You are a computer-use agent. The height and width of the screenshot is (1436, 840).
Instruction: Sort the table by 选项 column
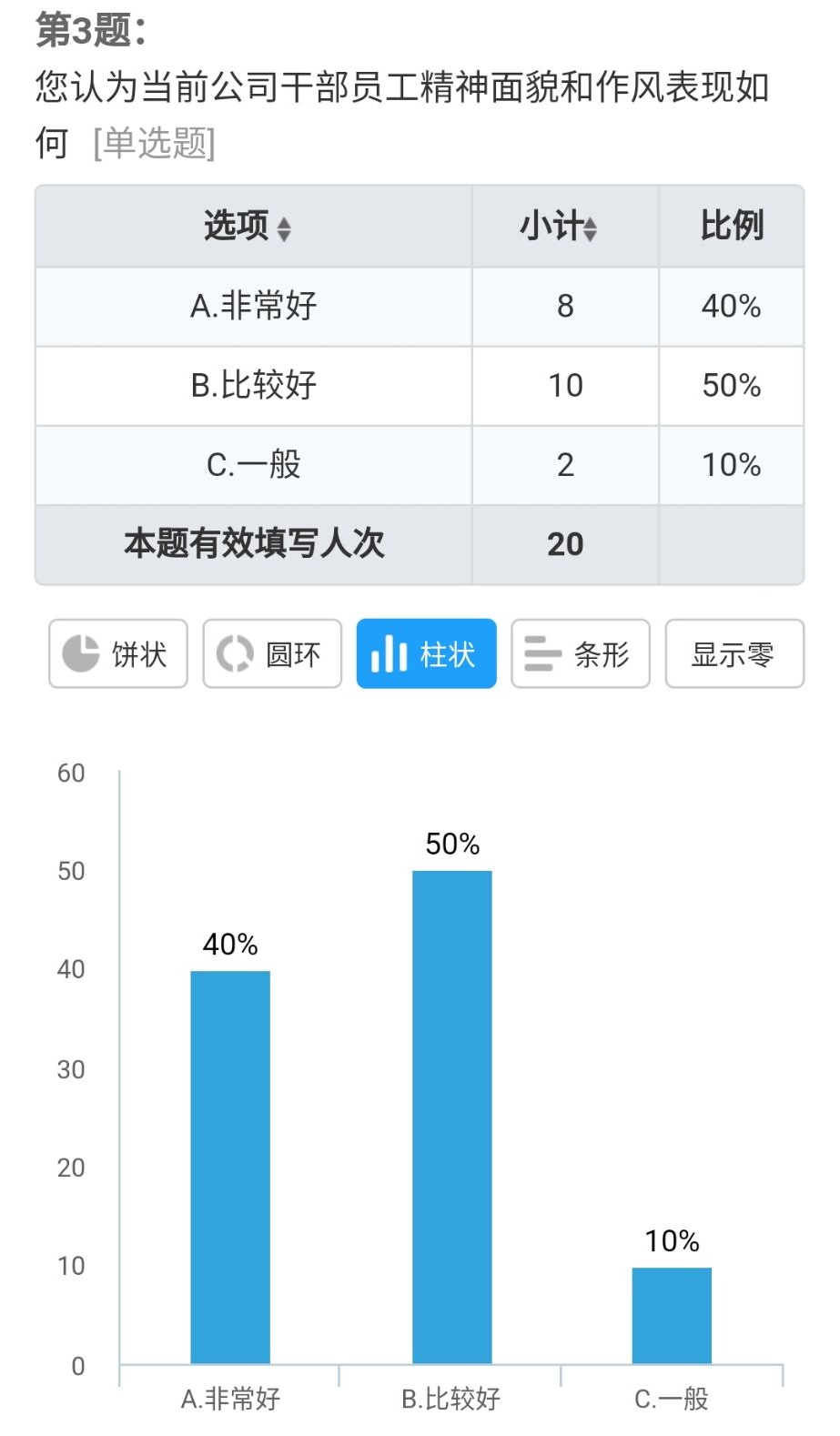click(283, 228)
